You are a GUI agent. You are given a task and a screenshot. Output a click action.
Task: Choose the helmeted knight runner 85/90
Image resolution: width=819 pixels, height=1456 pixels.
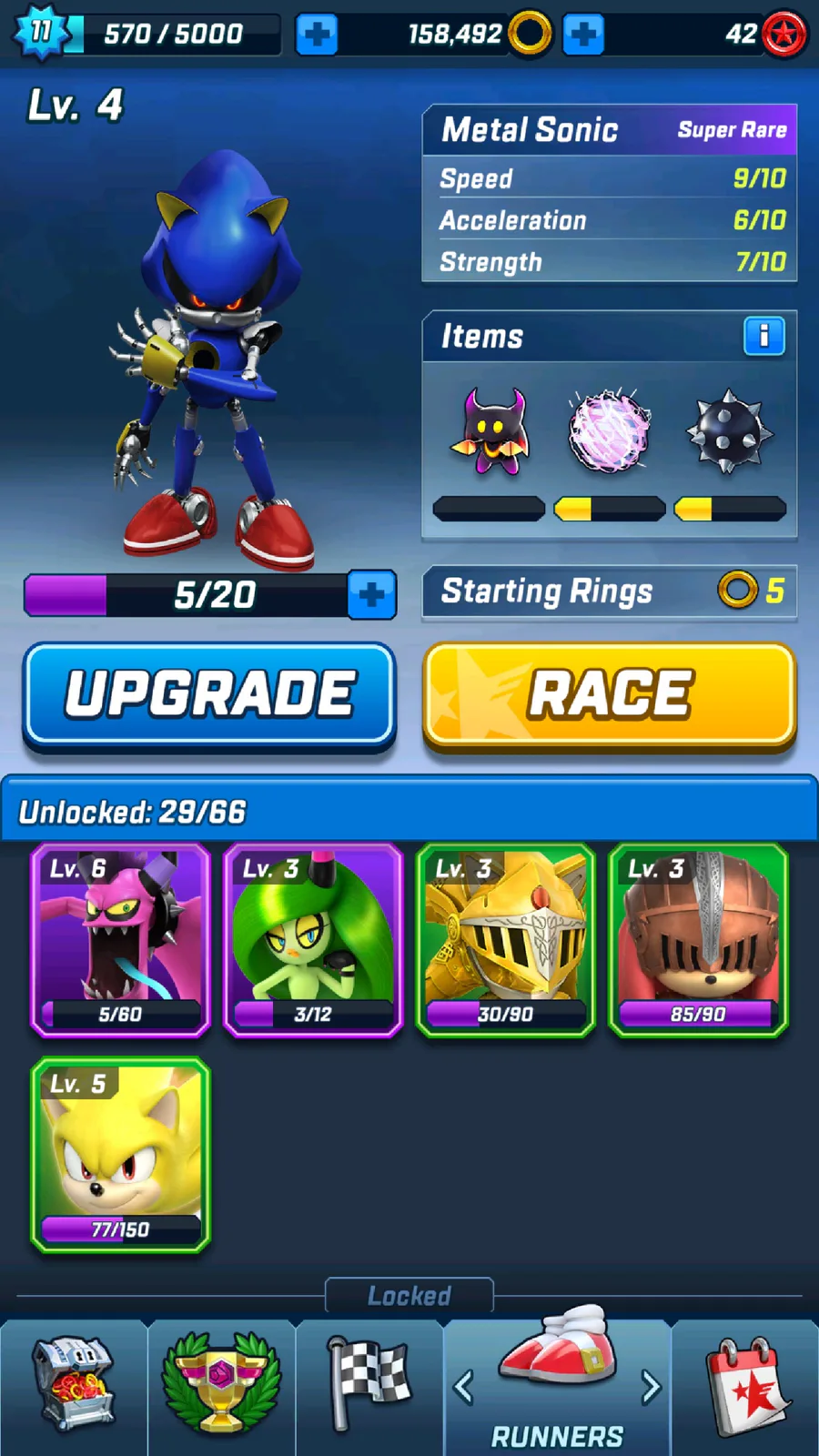click(698, 940)
